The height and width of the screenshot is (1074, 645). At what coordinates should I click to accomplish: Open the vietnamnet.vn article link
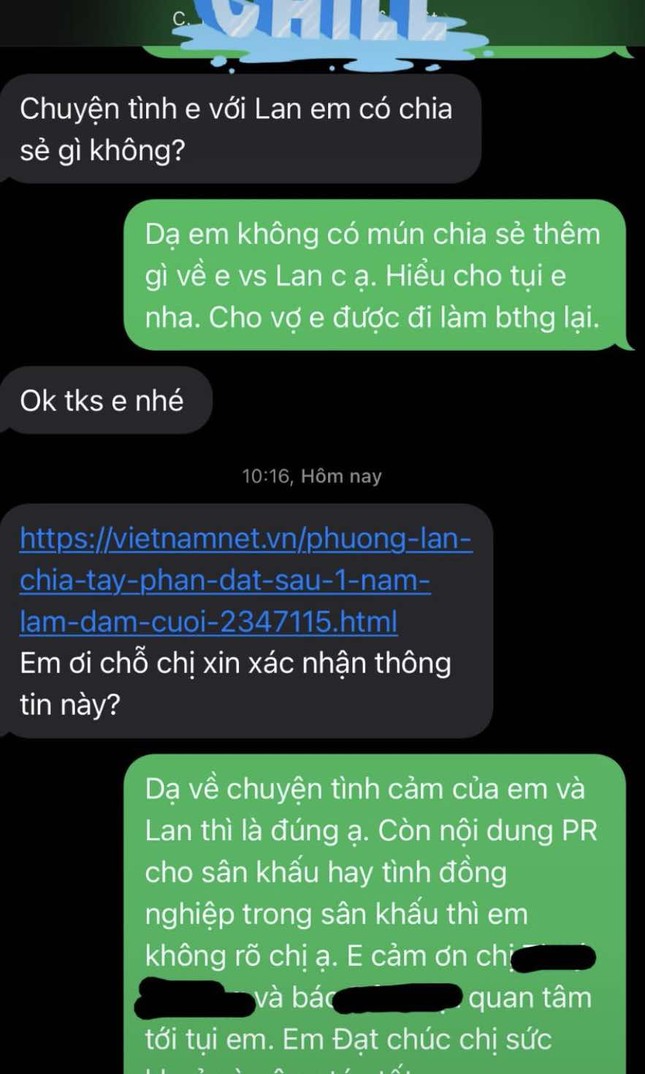(x=244, y=580)
